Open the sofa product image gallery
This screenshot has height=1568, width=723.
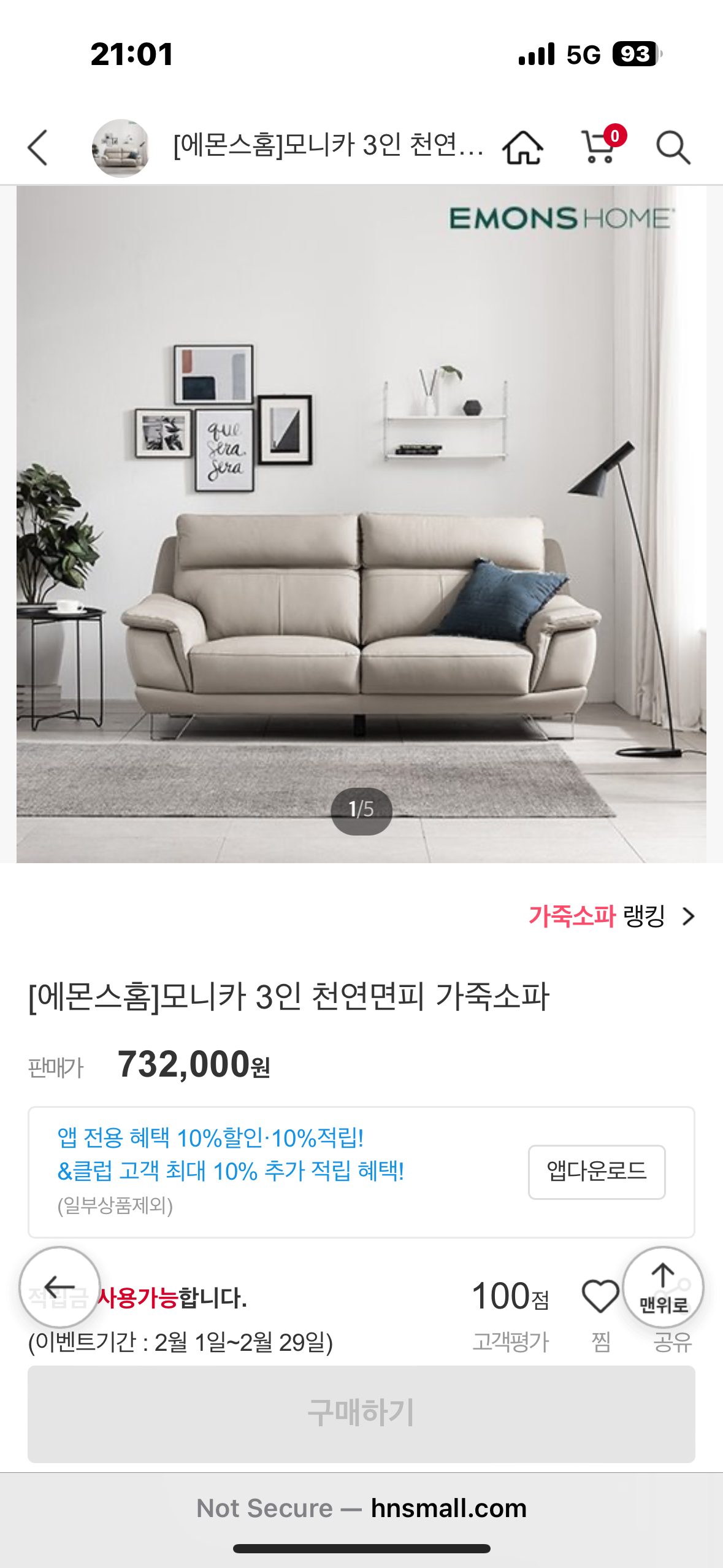coord(361,525)
